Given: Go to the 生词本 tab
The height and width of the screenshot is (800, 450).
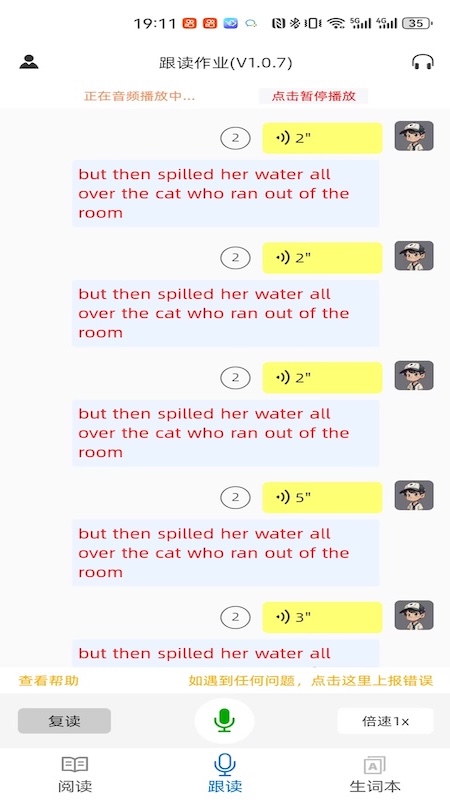Looking at the screenshot, I should pos(374,774).
